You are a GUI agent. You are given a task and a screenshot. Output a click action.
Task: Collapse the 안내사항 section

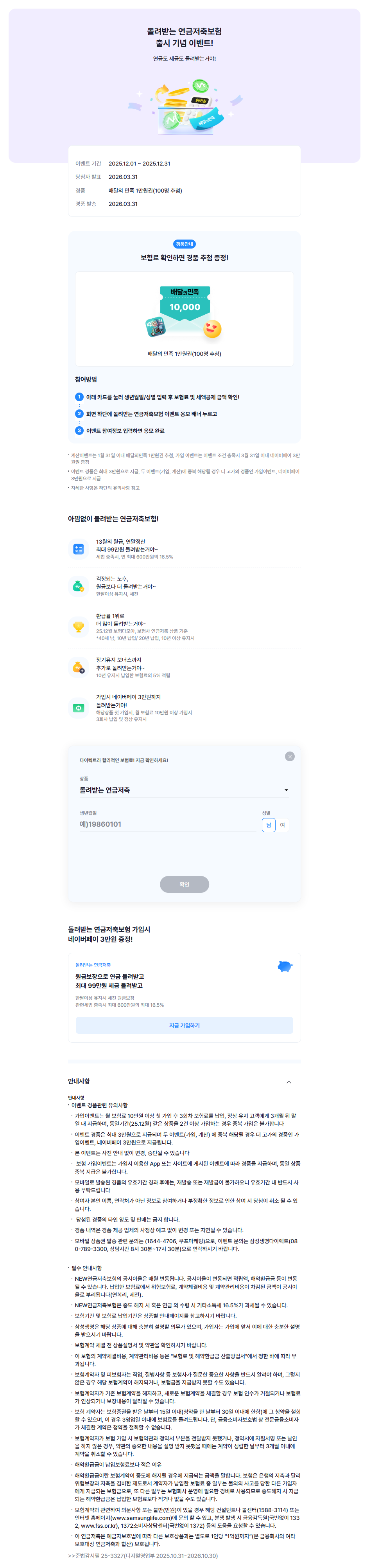pos(288,1081)
